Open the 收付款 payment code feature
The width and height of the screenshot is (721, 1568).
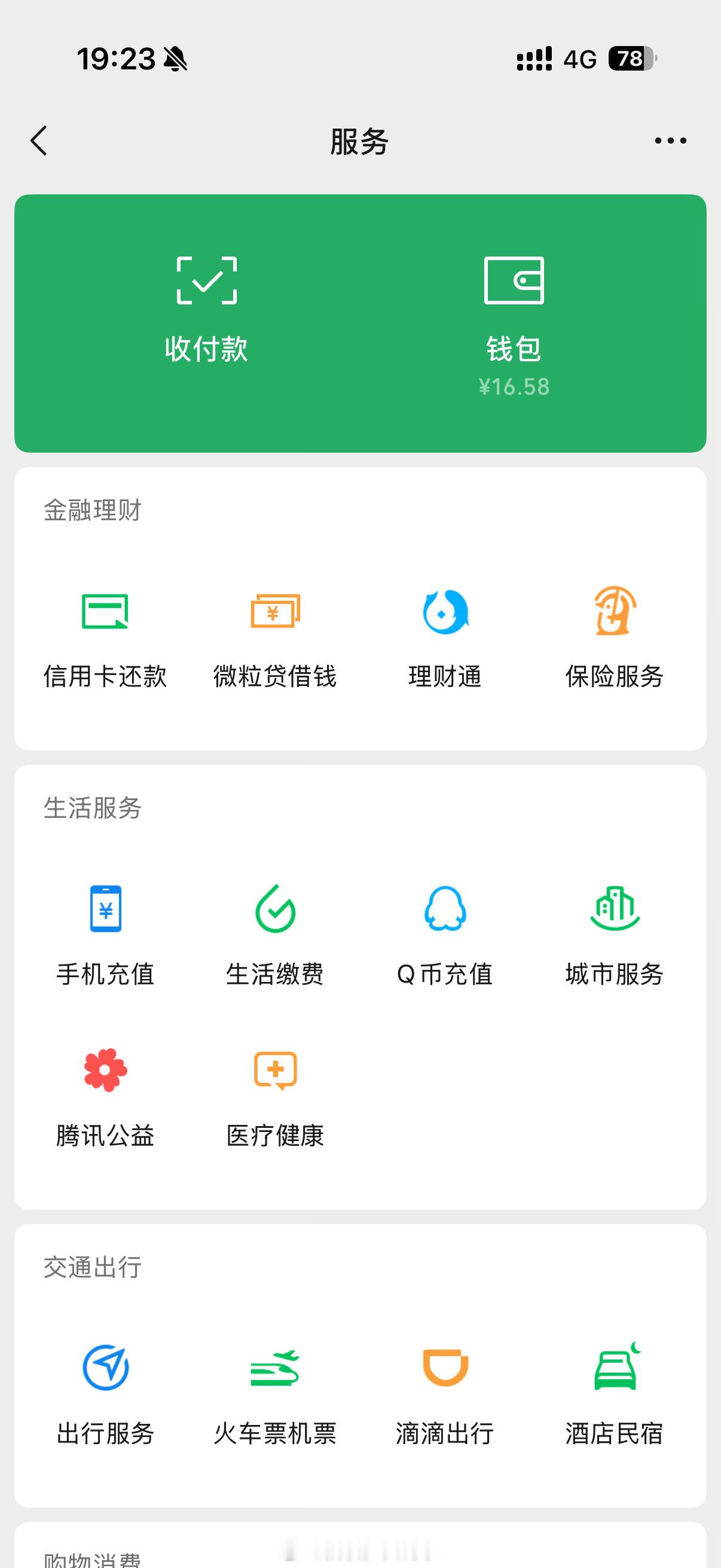207,304
